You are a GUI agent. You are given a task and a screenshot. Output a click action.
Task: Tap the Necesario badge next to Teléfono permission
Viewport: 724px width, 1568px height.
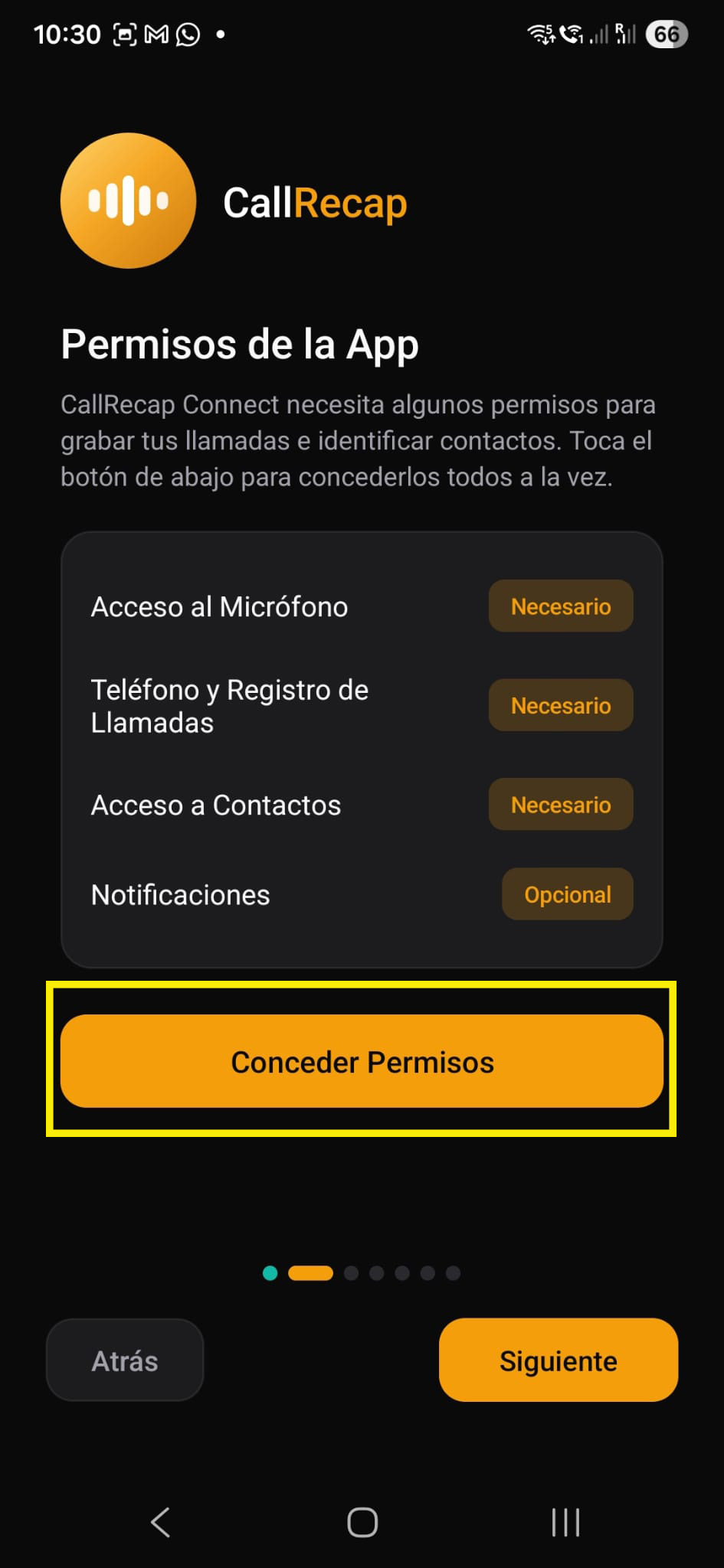560,705
